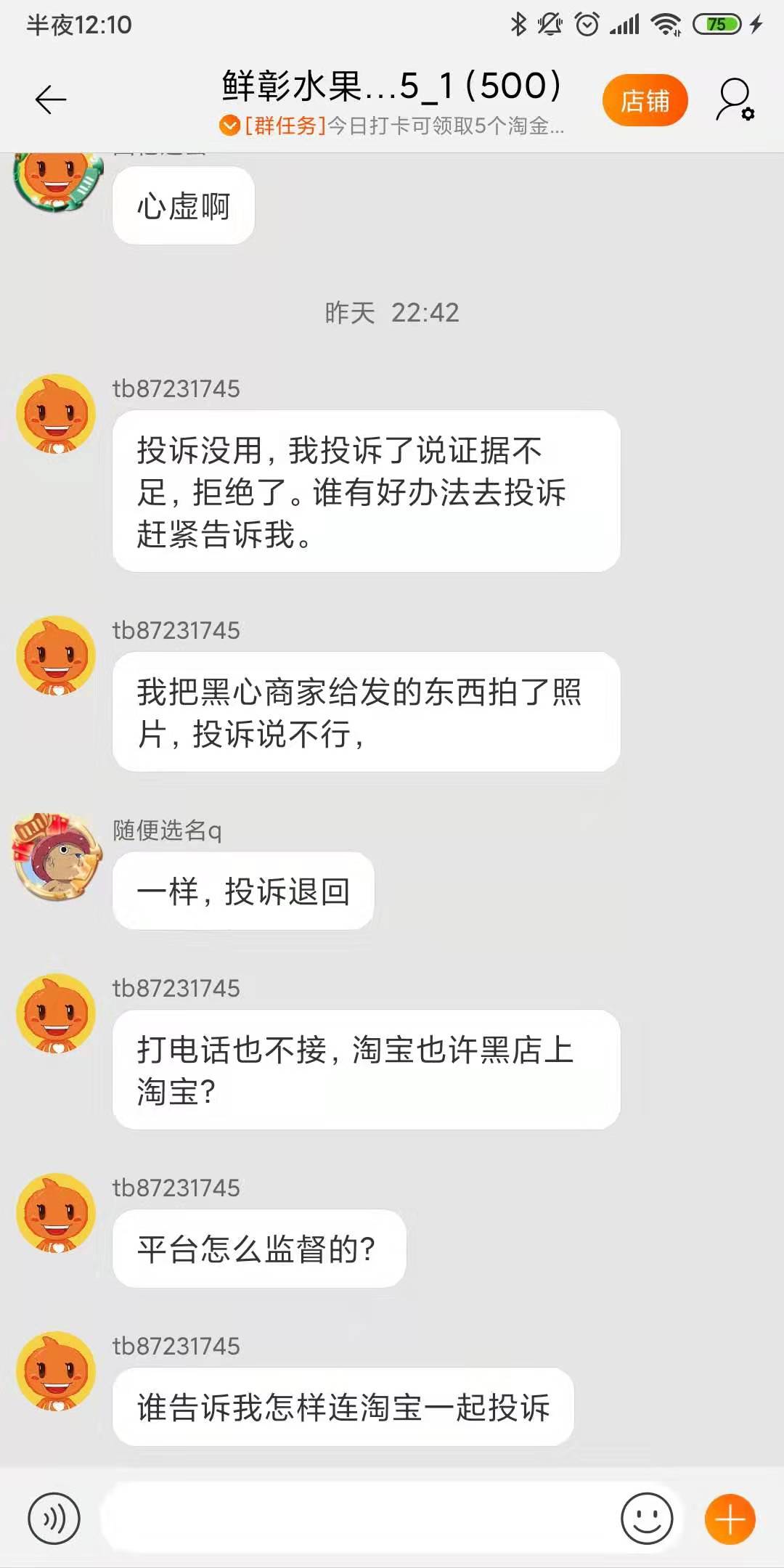This screenshot has width=784, height=1568.
Task: Switch to voice message input
Action: 54,1518
